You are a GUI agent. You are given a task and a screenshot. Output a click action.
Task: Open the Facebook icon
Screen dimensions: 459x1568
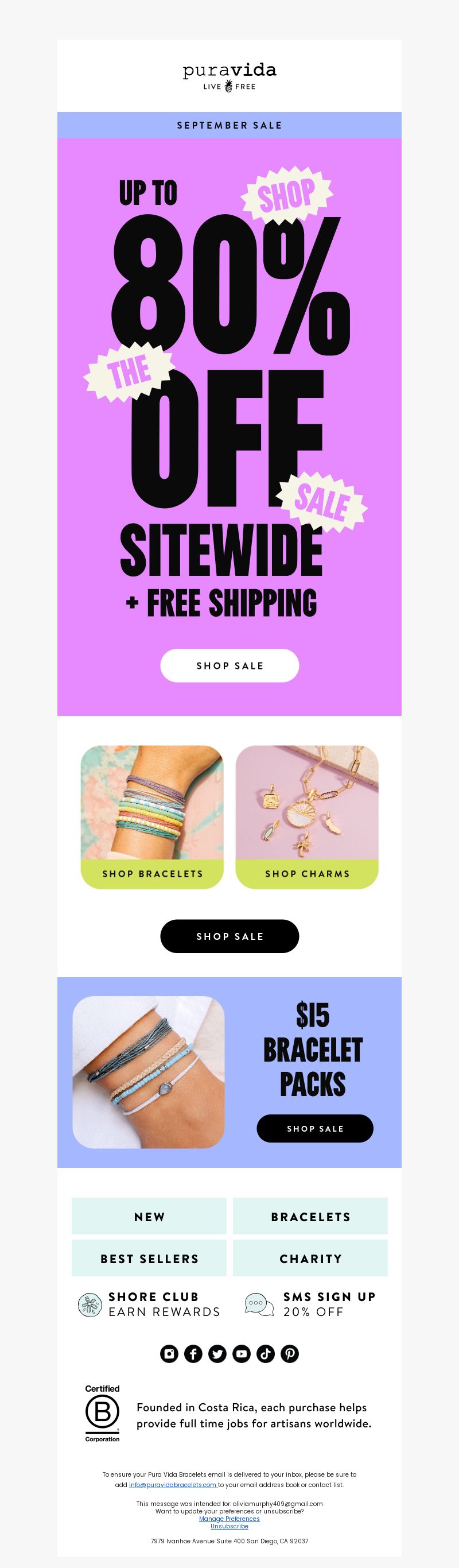(x=193, y=1354)
